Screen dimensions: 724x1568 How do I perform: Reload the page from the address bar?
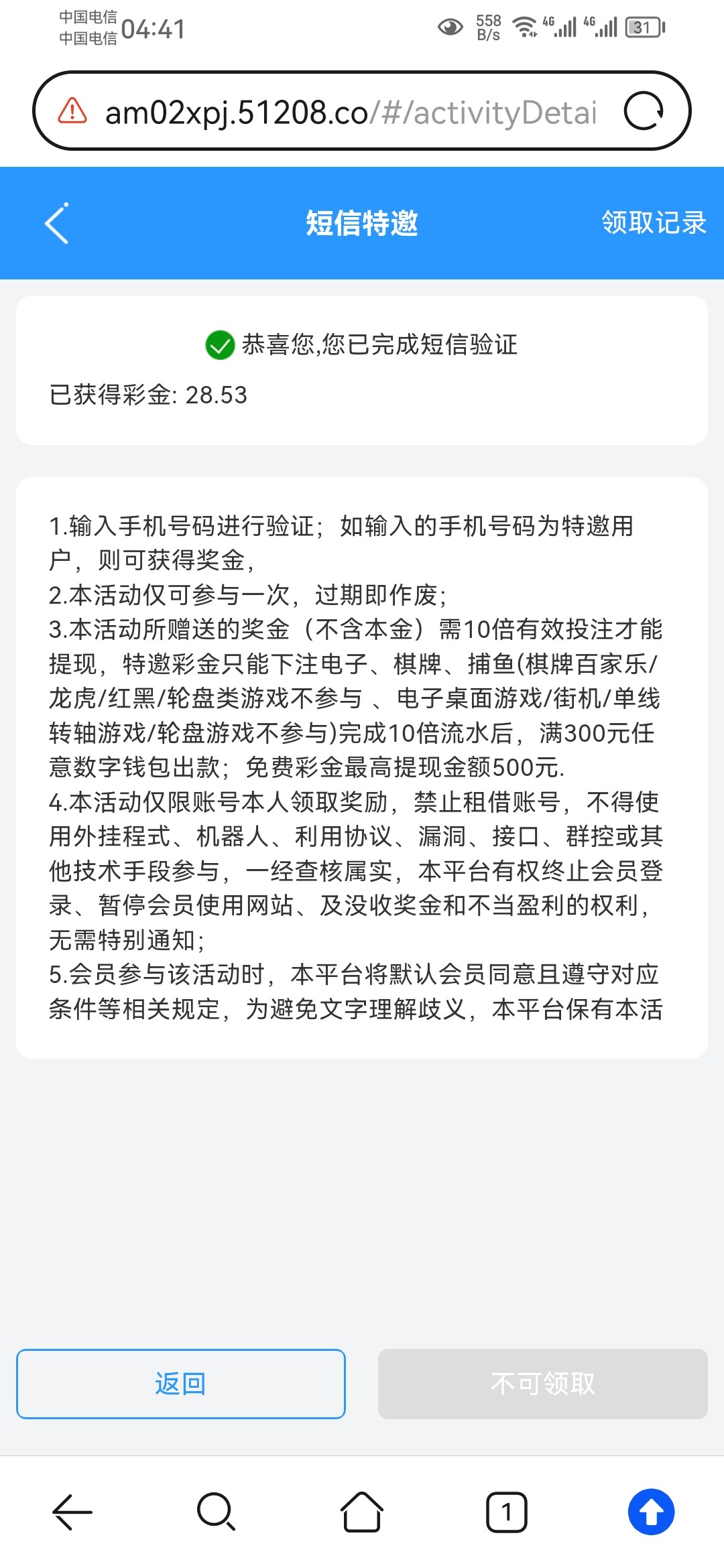(643, 111)
